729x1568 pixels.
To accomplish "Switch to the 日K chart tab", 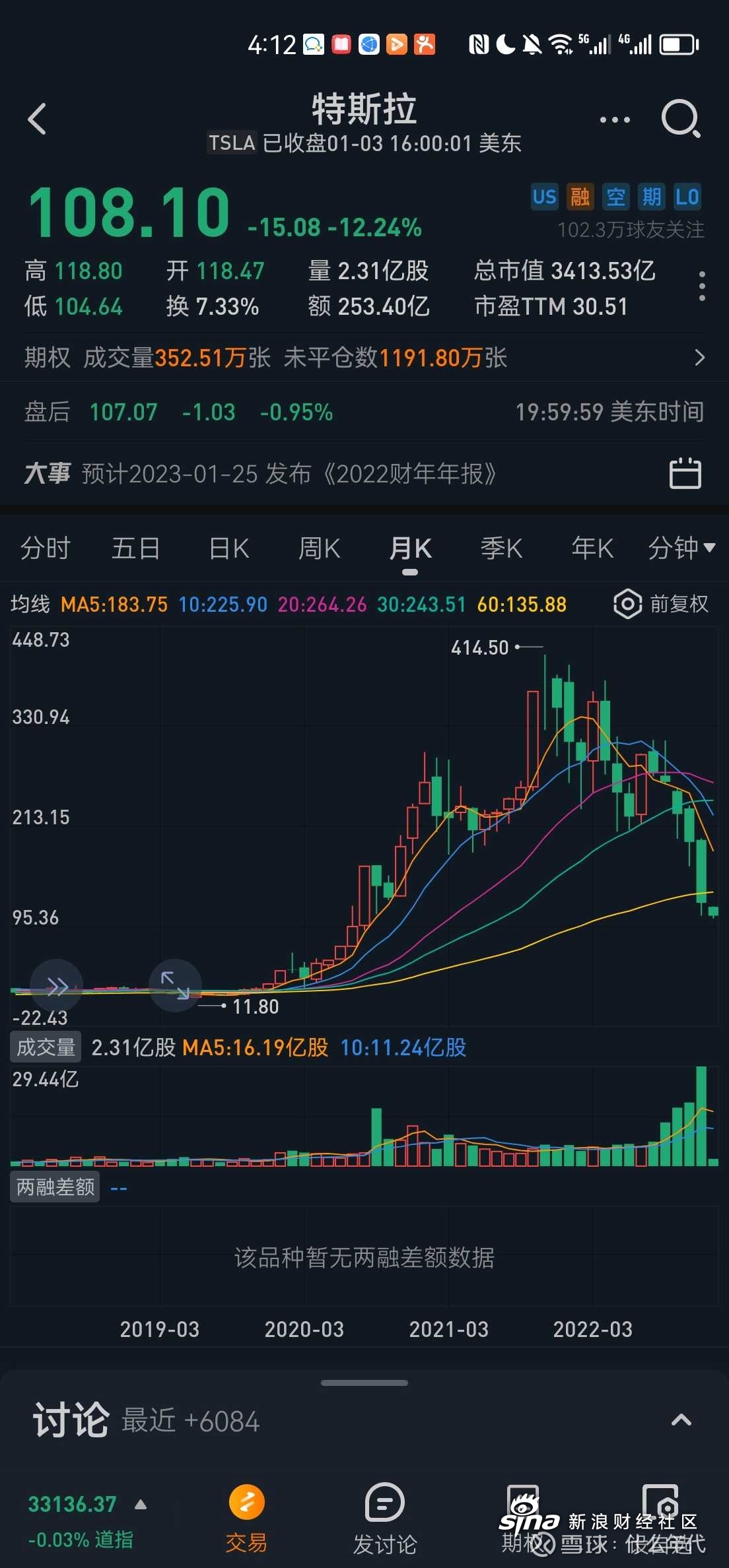I will [228, 548].
